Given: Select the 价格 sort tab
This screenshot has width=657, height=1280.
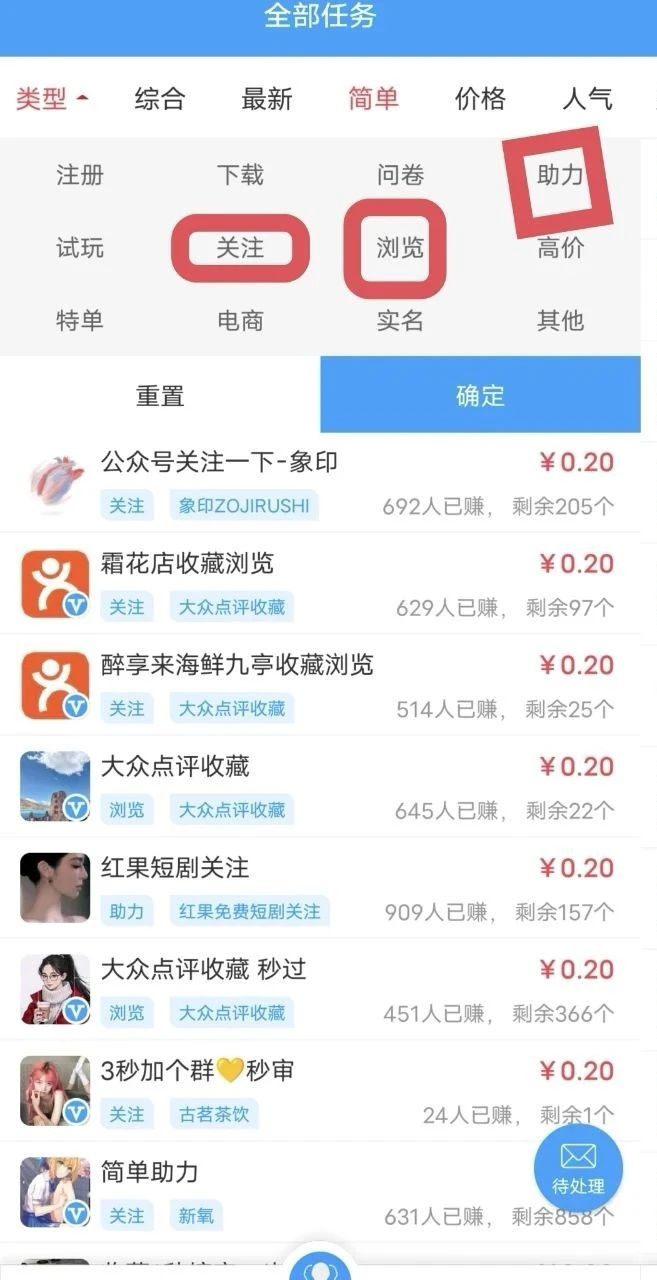Looking at the screenshot, I should (x=480, y=98).
